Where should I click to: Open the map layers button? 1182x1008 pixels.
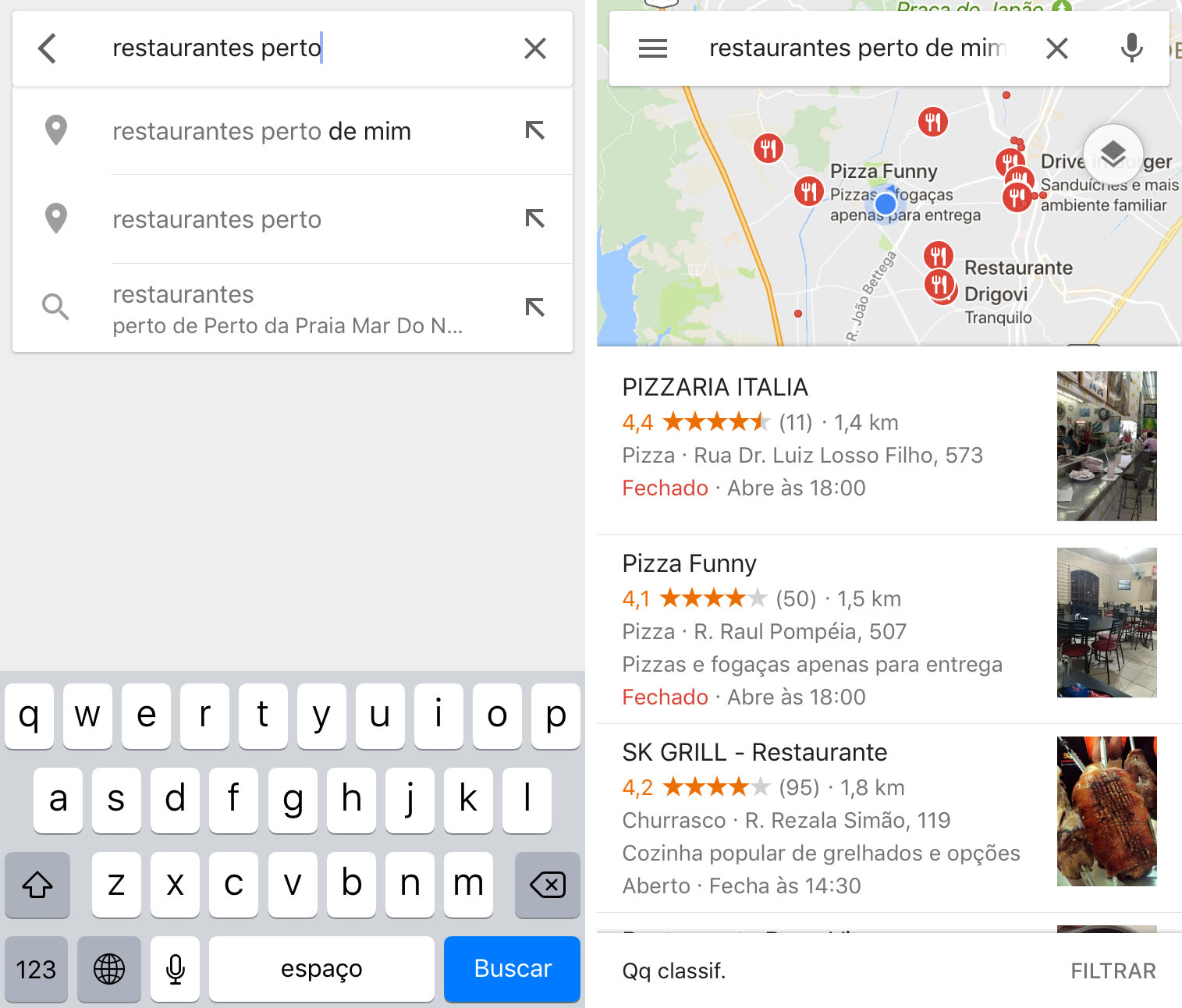(1113, 154)
